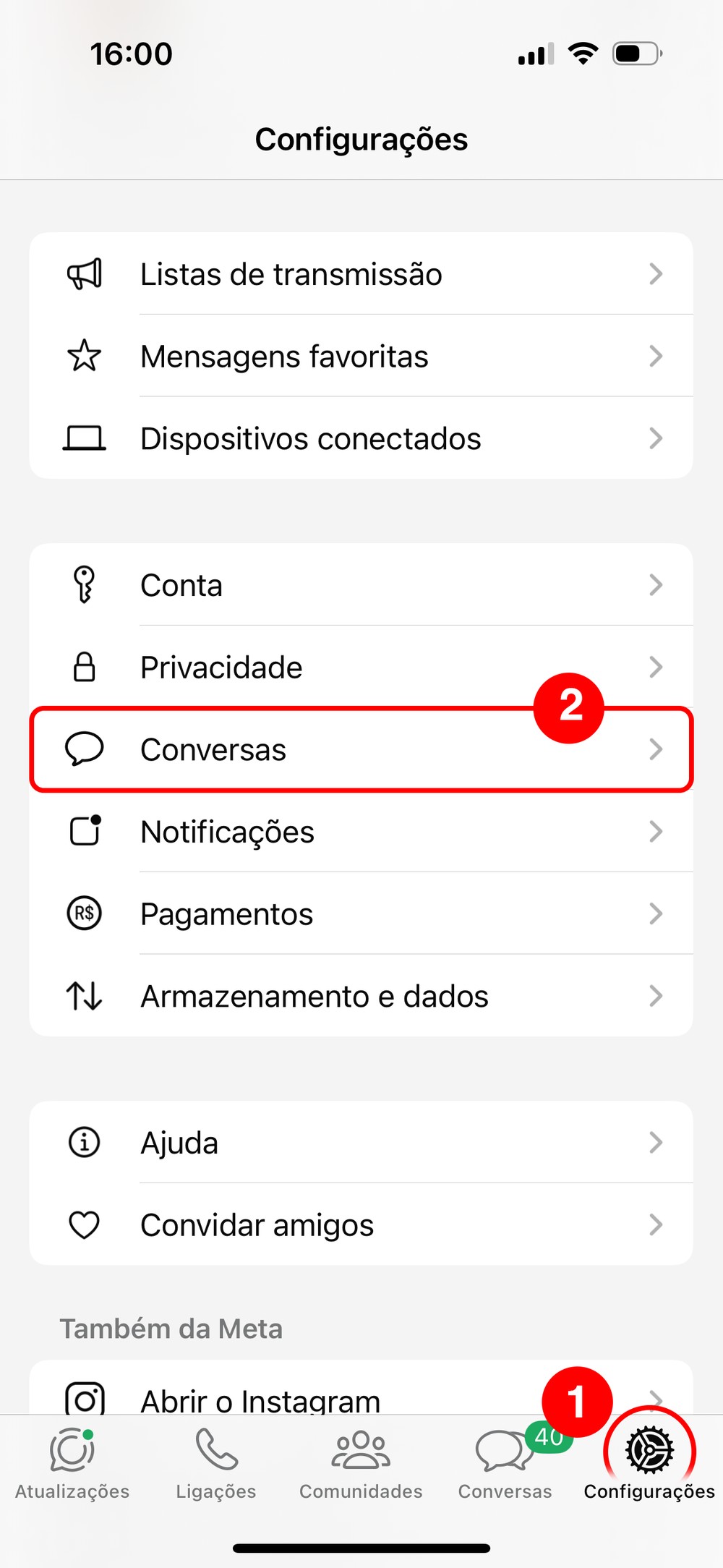This screenshot has width=723, height=1568.
Task: Open Armazenamento e dados
Action: 361,996
